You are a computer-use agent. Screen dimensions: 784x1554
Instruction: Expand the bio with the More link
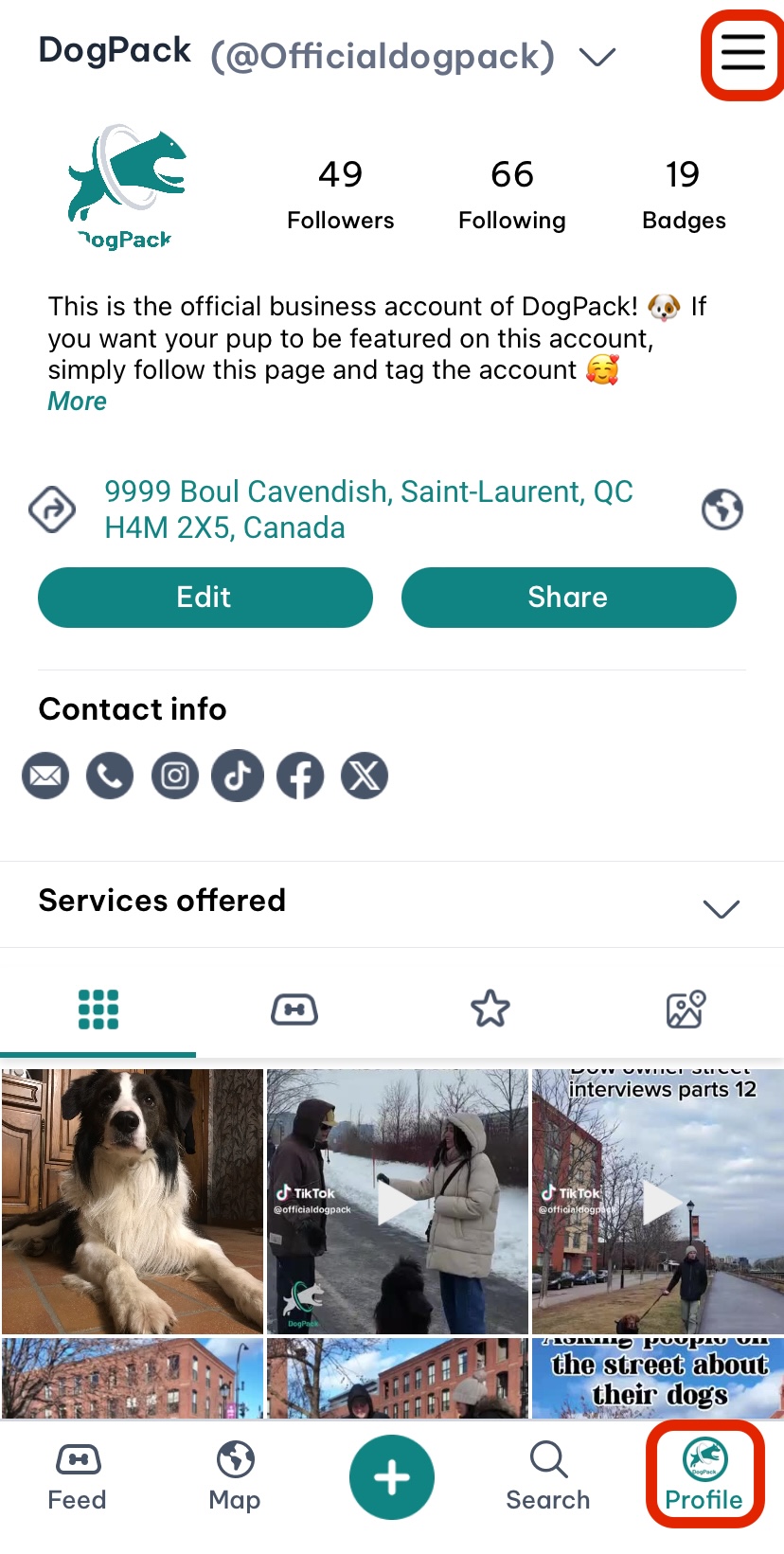pos(76,402)
